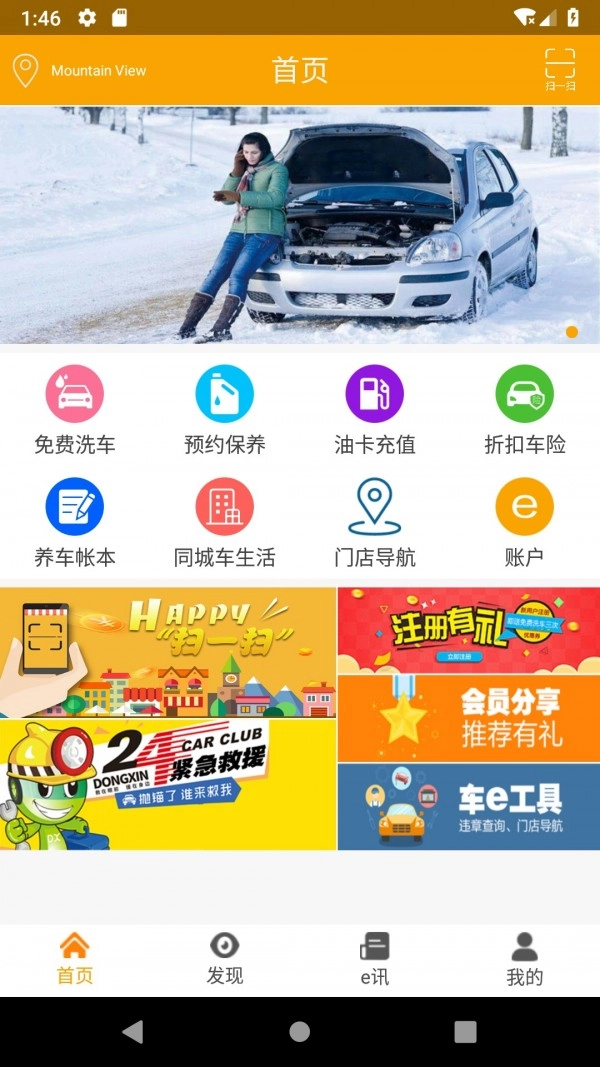
Task: Switch to the 发现 discover tab
Action: (225, 960)
